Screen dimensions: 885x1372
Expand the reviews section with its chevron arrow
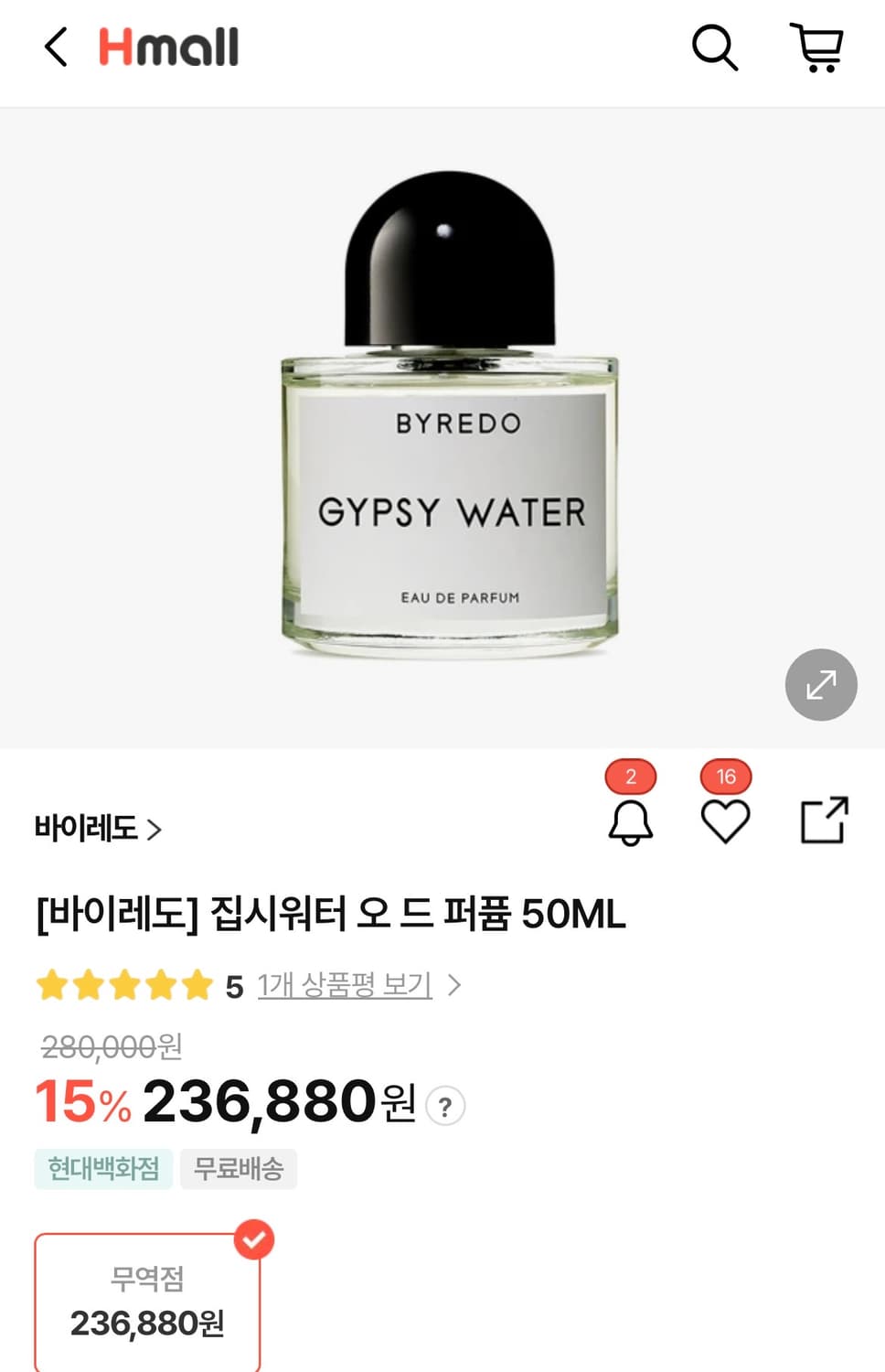pos(454,986)
